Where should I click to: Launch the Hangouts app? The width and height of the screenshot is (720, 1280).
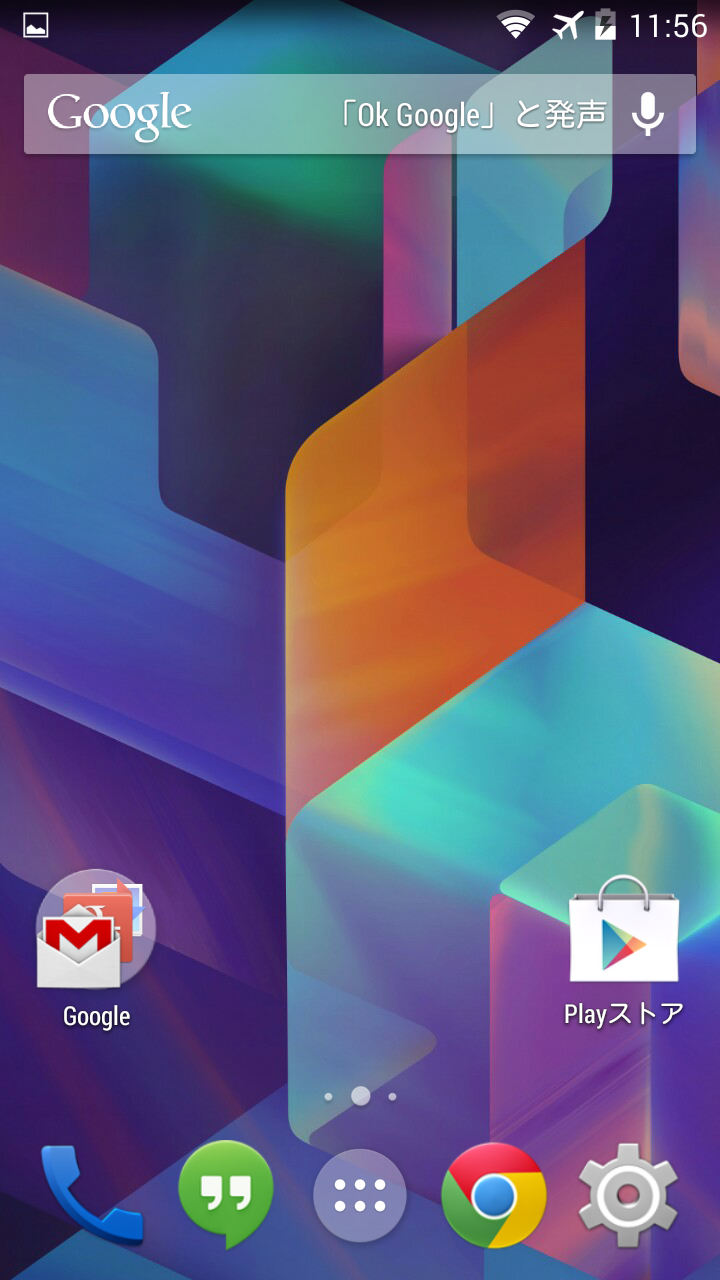click(x=225, y=1195)
